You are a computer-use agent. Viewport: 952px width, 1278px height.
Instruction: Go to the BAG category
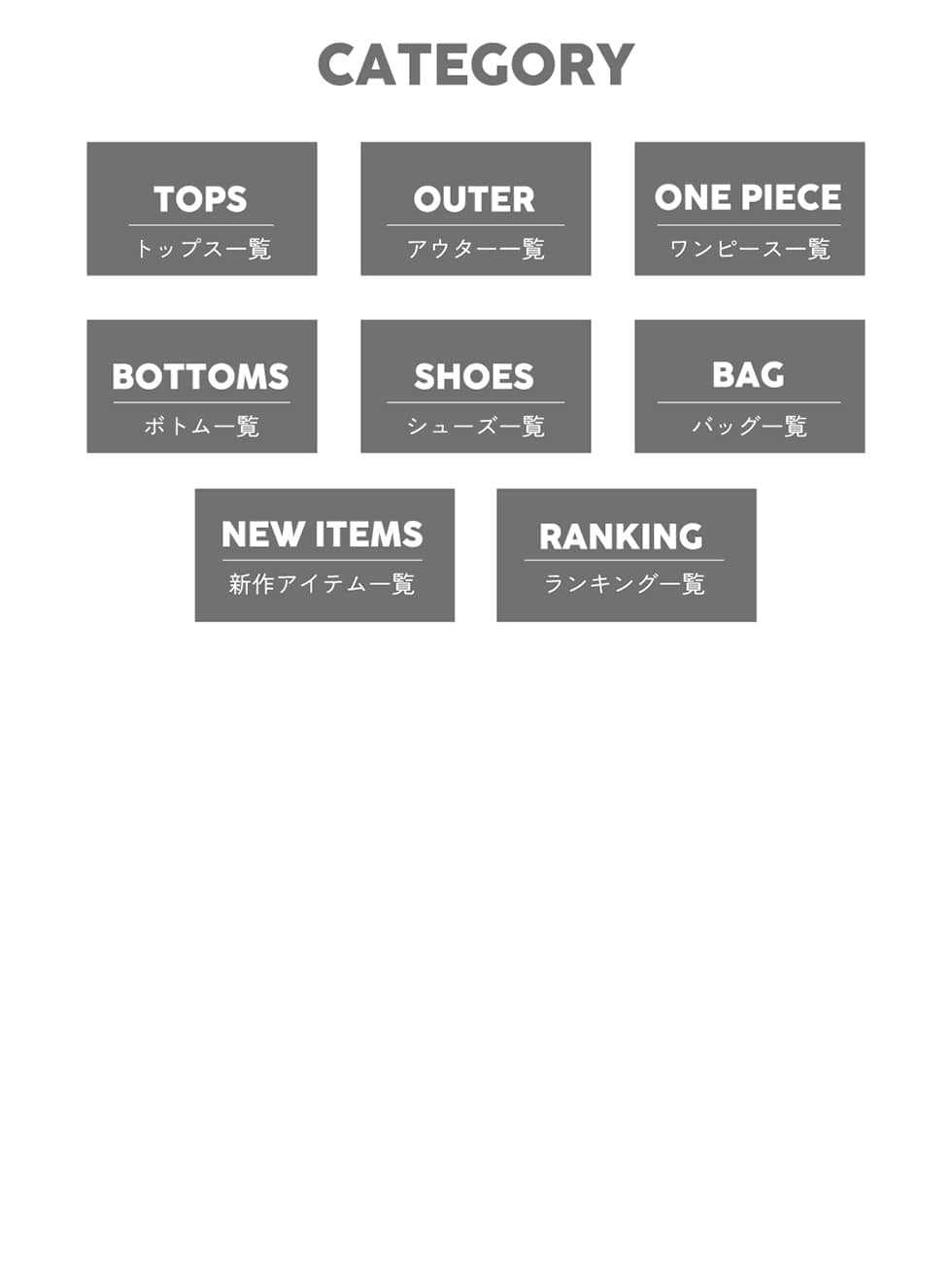(749, 386)
